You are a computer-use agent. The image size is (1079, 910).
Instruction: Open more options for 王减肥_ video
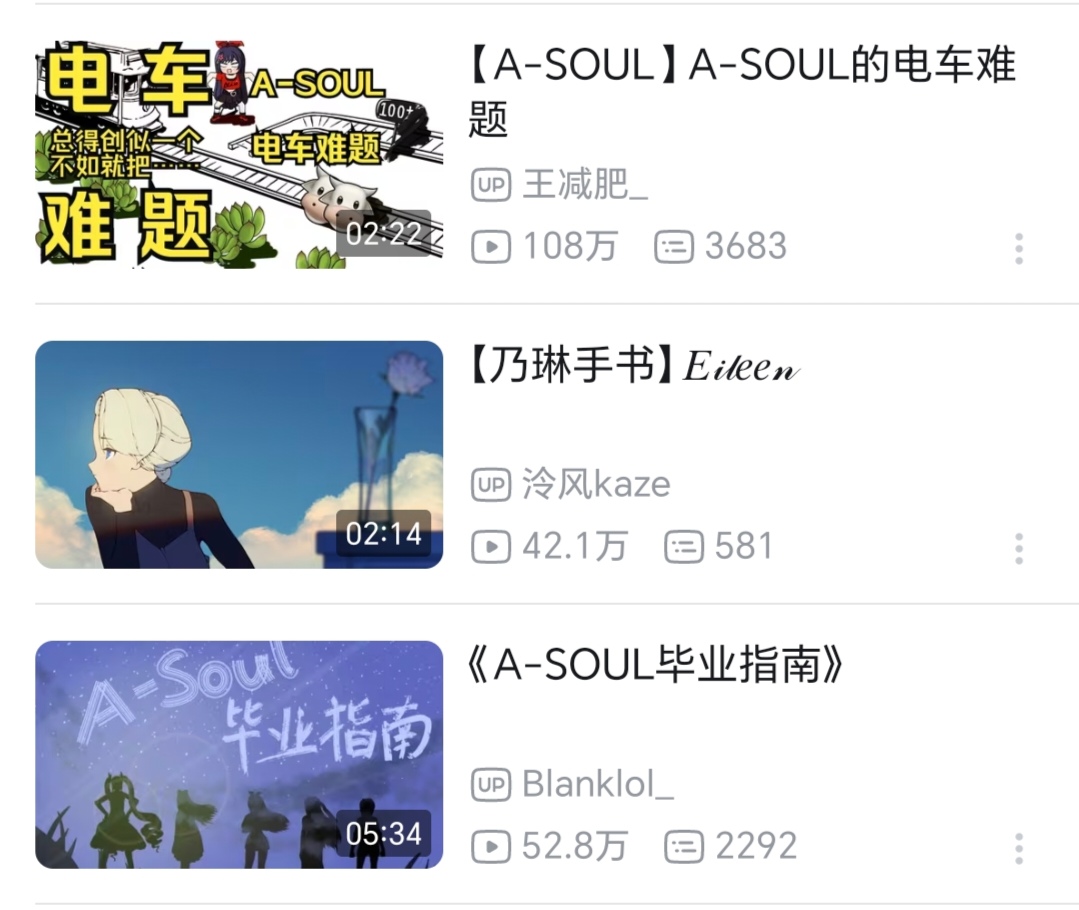point(1019,248)
